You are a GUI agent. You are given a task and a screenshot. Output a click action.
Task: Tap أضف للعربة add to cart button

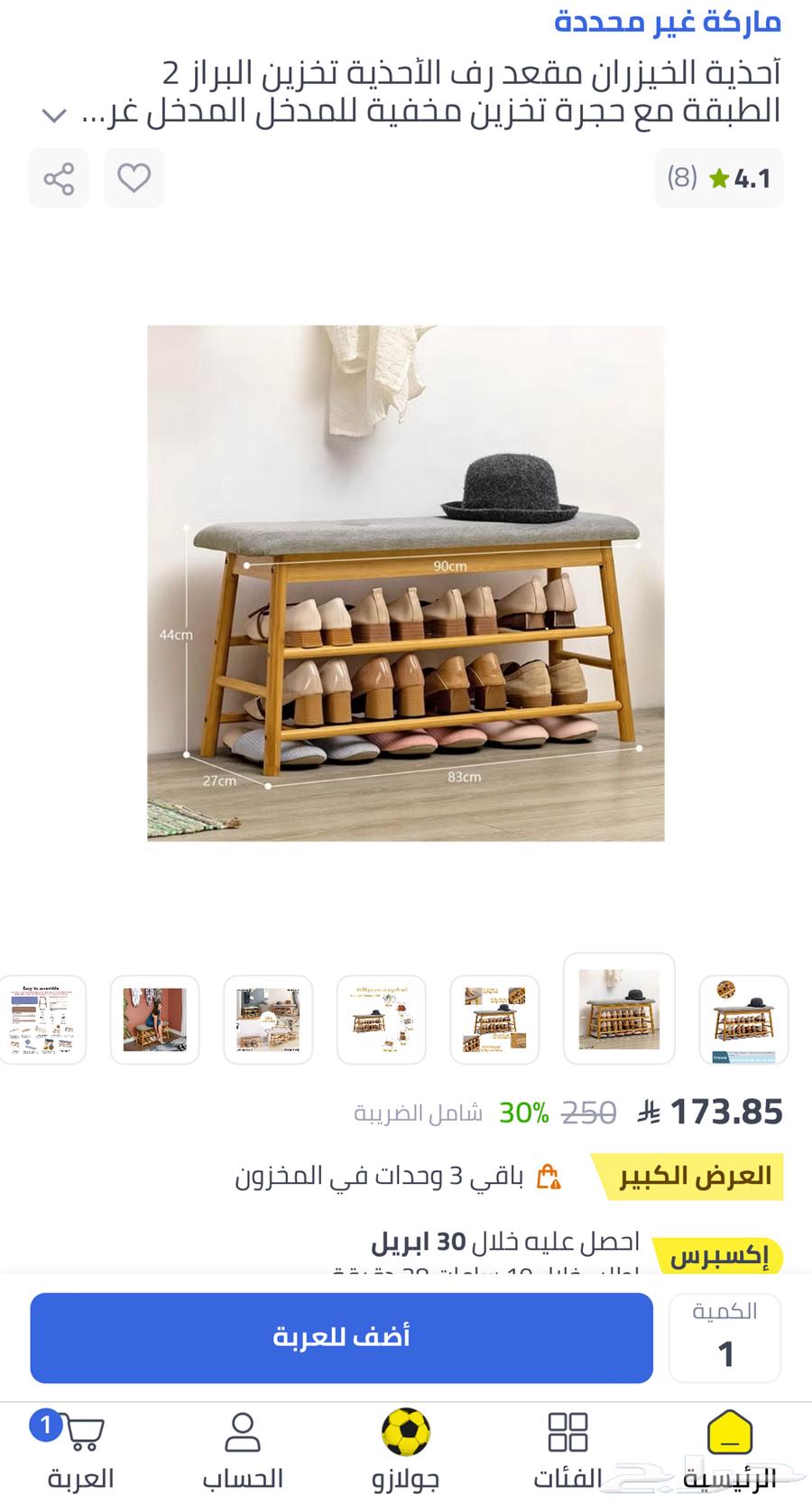[341, 1337]
